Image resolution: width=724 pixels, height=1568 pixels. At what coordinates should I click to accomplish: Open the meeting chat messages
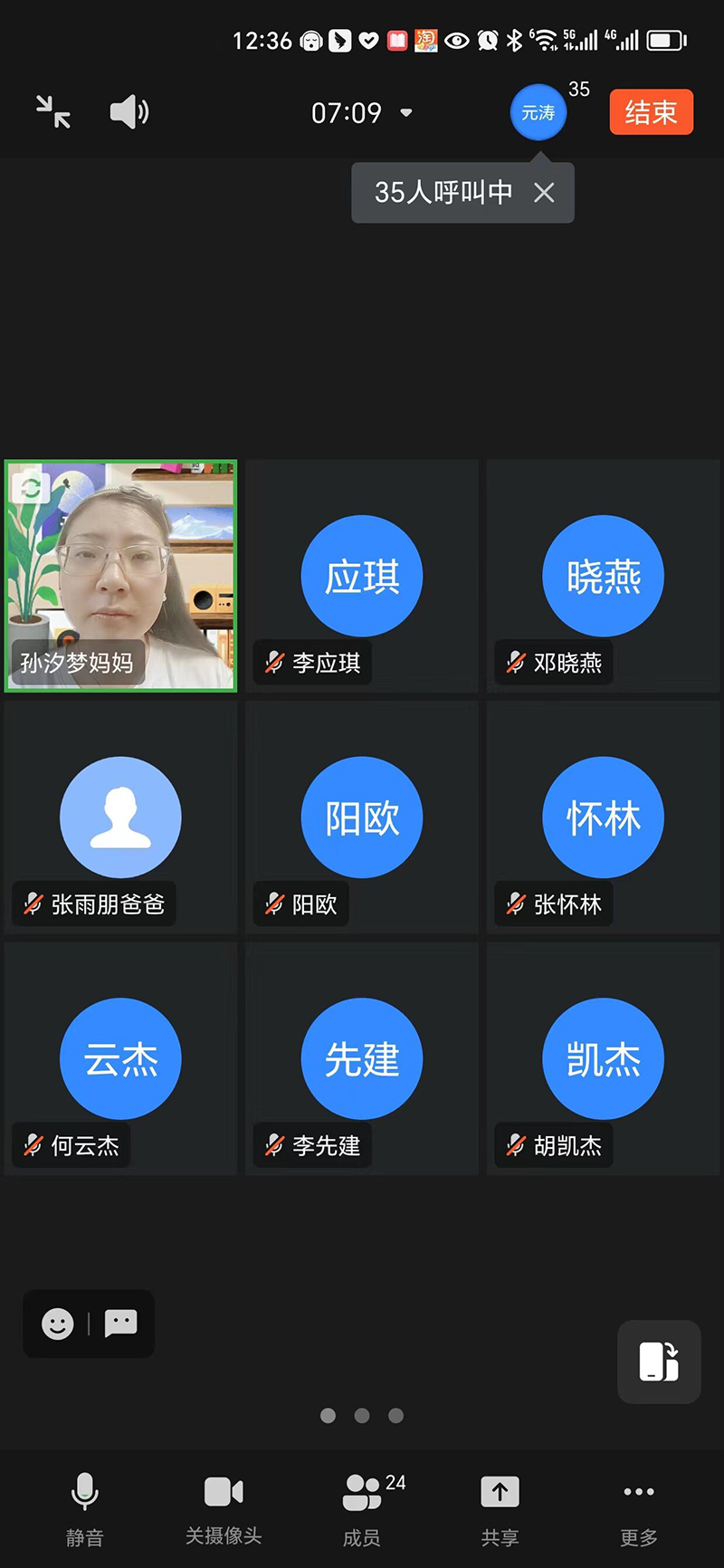(x=120, y=1324)
